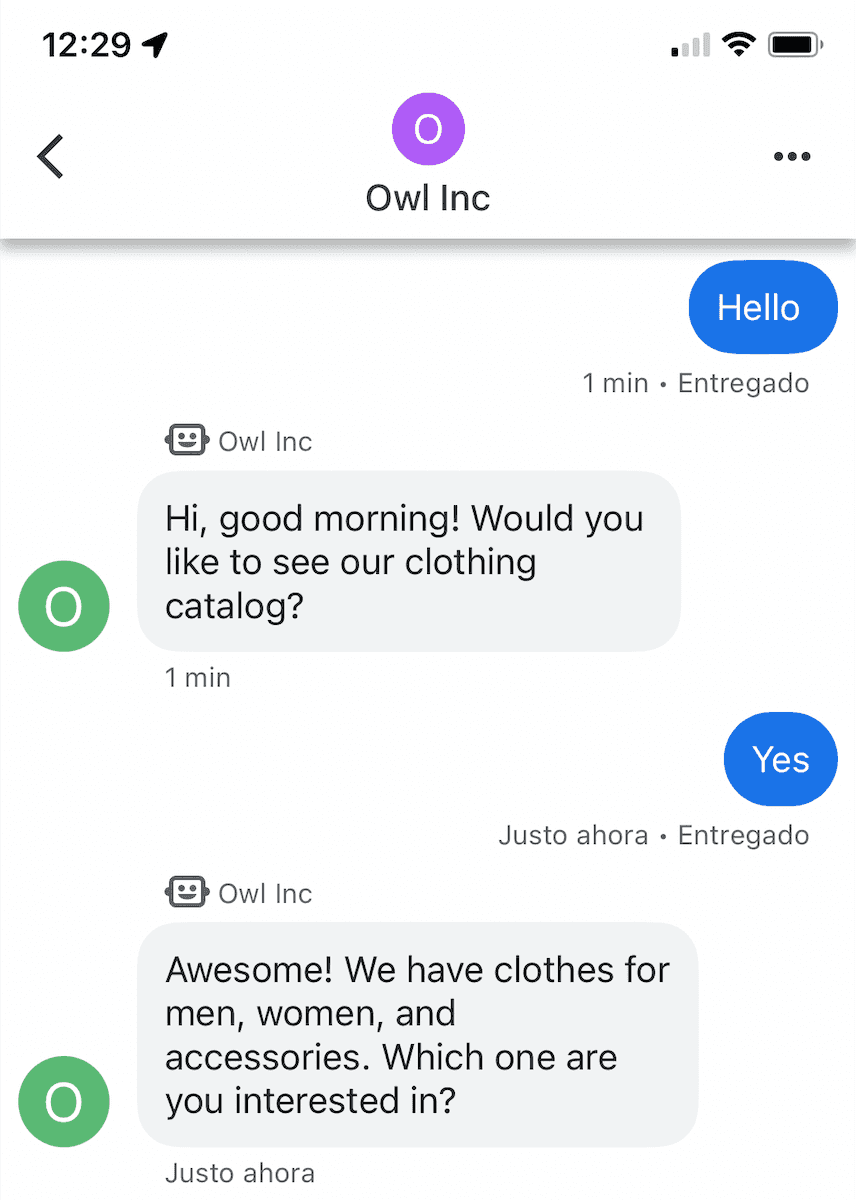Go back using the left-pointing chevron
856x1200 pixels.
coord(49,156)
